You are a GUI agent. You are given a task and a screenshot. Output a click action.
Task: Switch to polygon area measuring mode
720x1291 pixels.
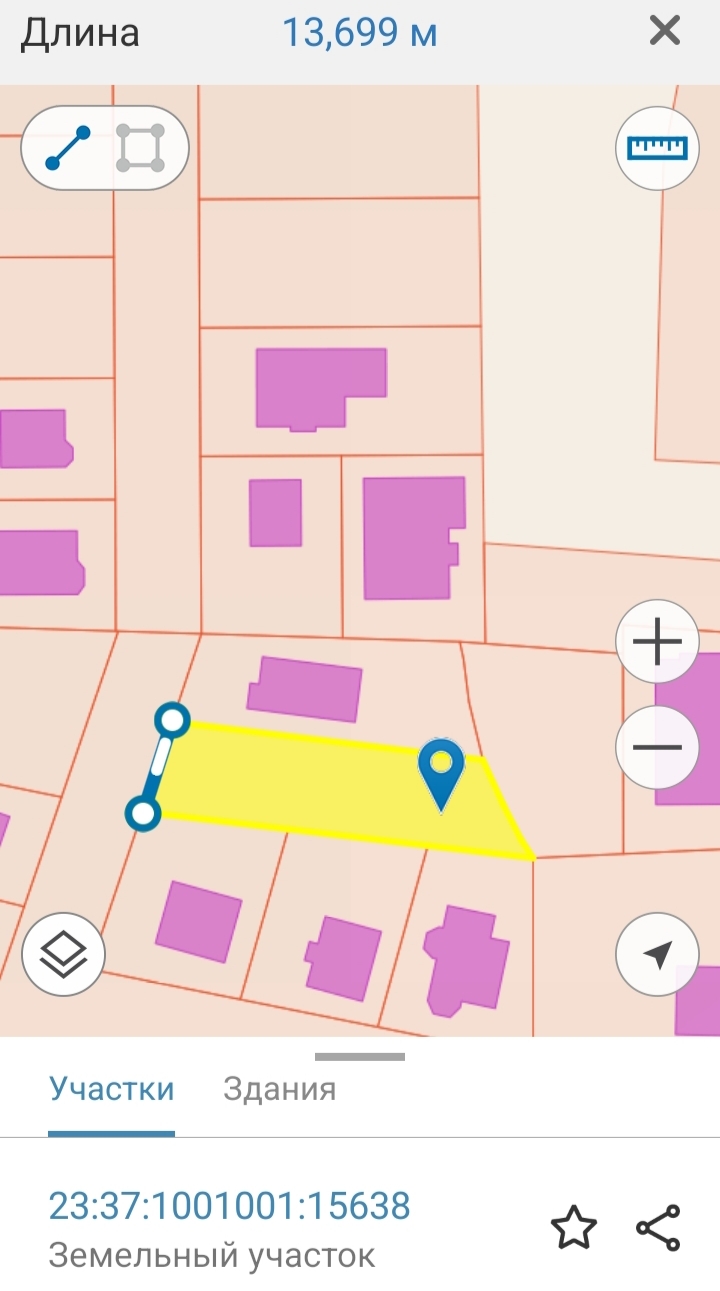point(140,149)
